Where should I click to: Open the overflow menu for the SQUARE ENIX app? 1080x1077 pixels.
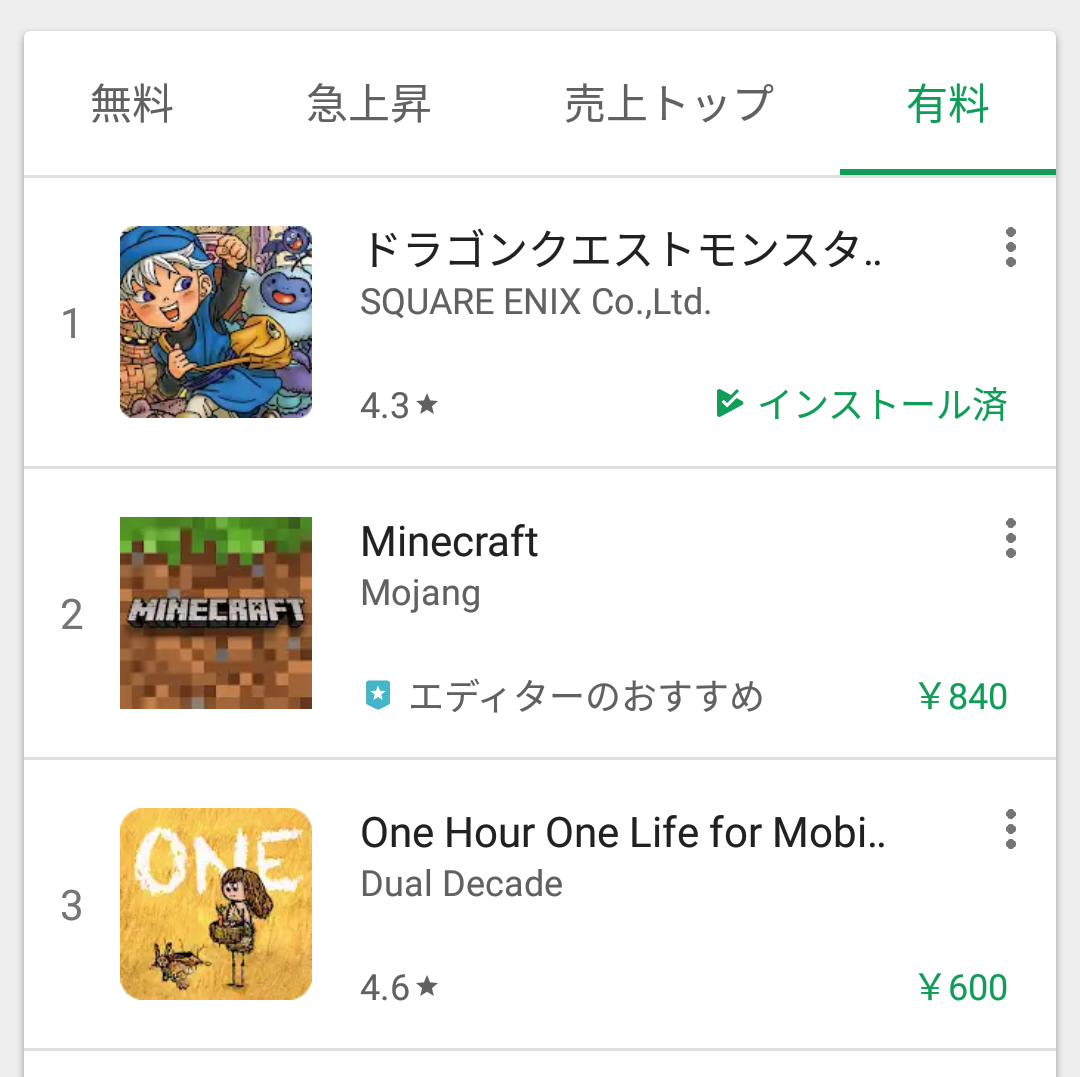pos(1010,247)
